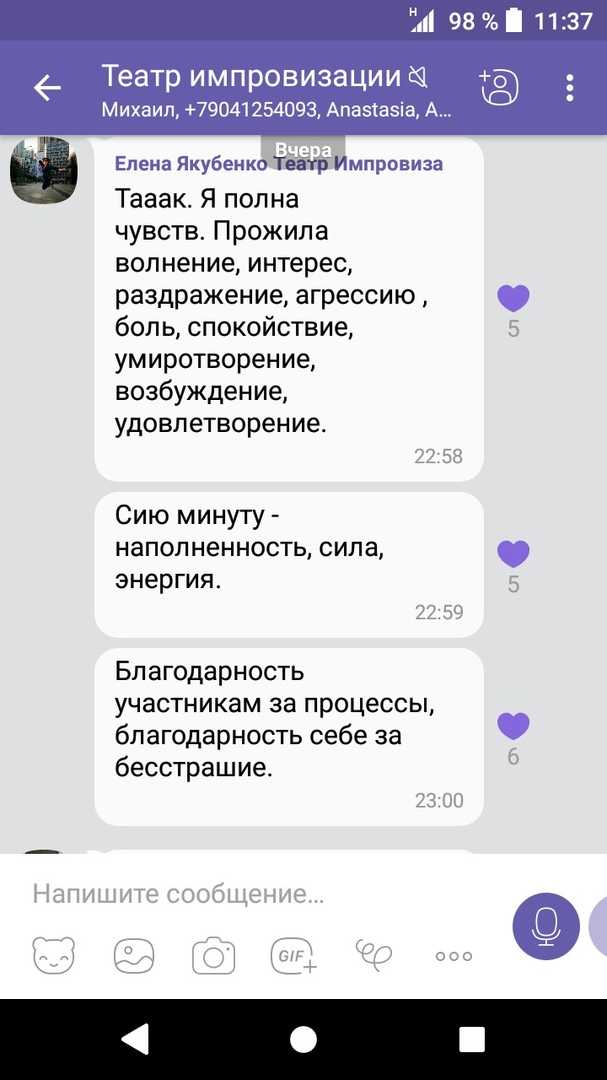Go to the home screen
This screenshot has height=1080, width=607.
tap(303, 1039)
